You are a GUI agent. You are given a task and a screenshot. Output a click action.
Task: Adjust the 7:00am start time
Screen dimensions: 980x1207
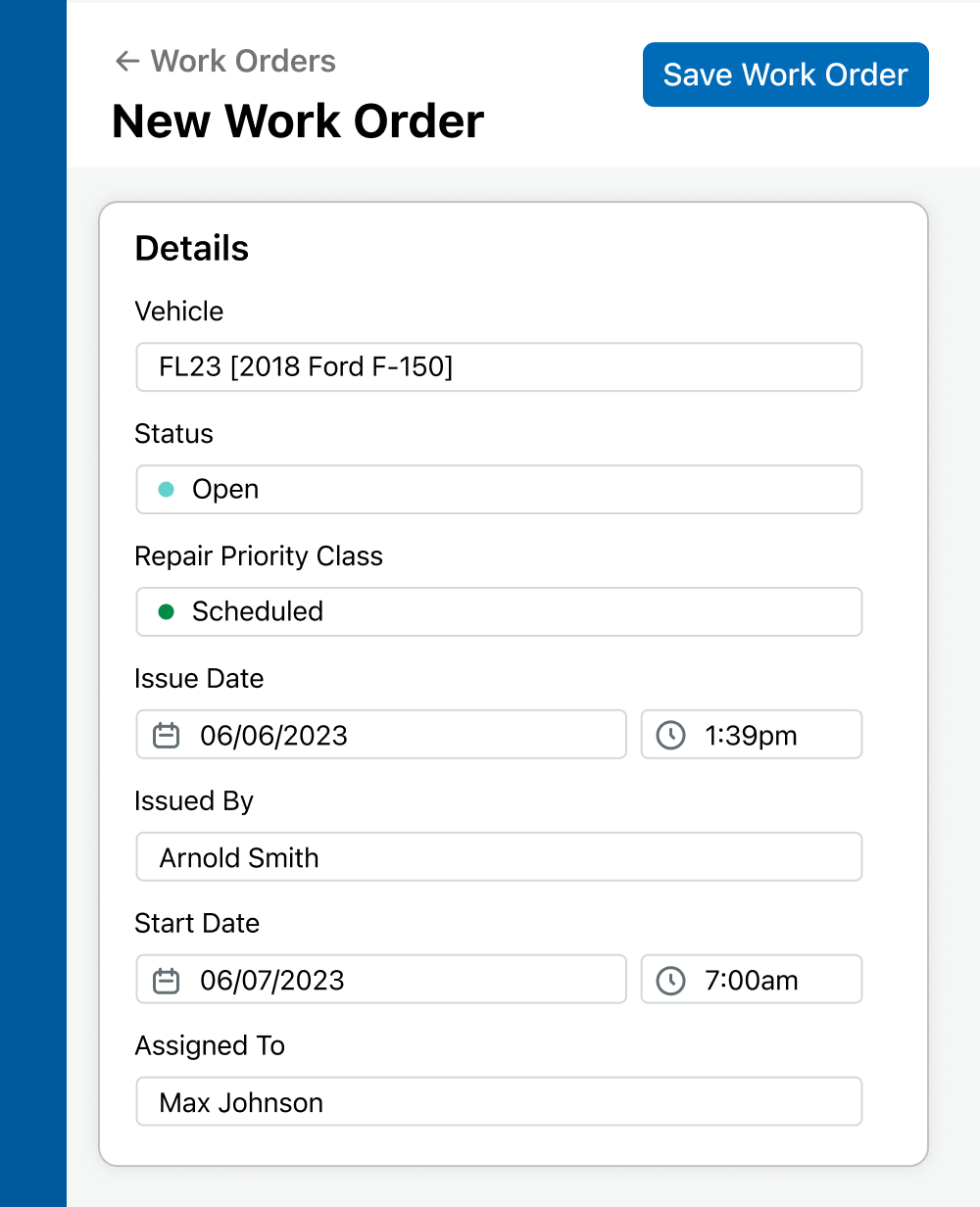click(x=751, y=980)
